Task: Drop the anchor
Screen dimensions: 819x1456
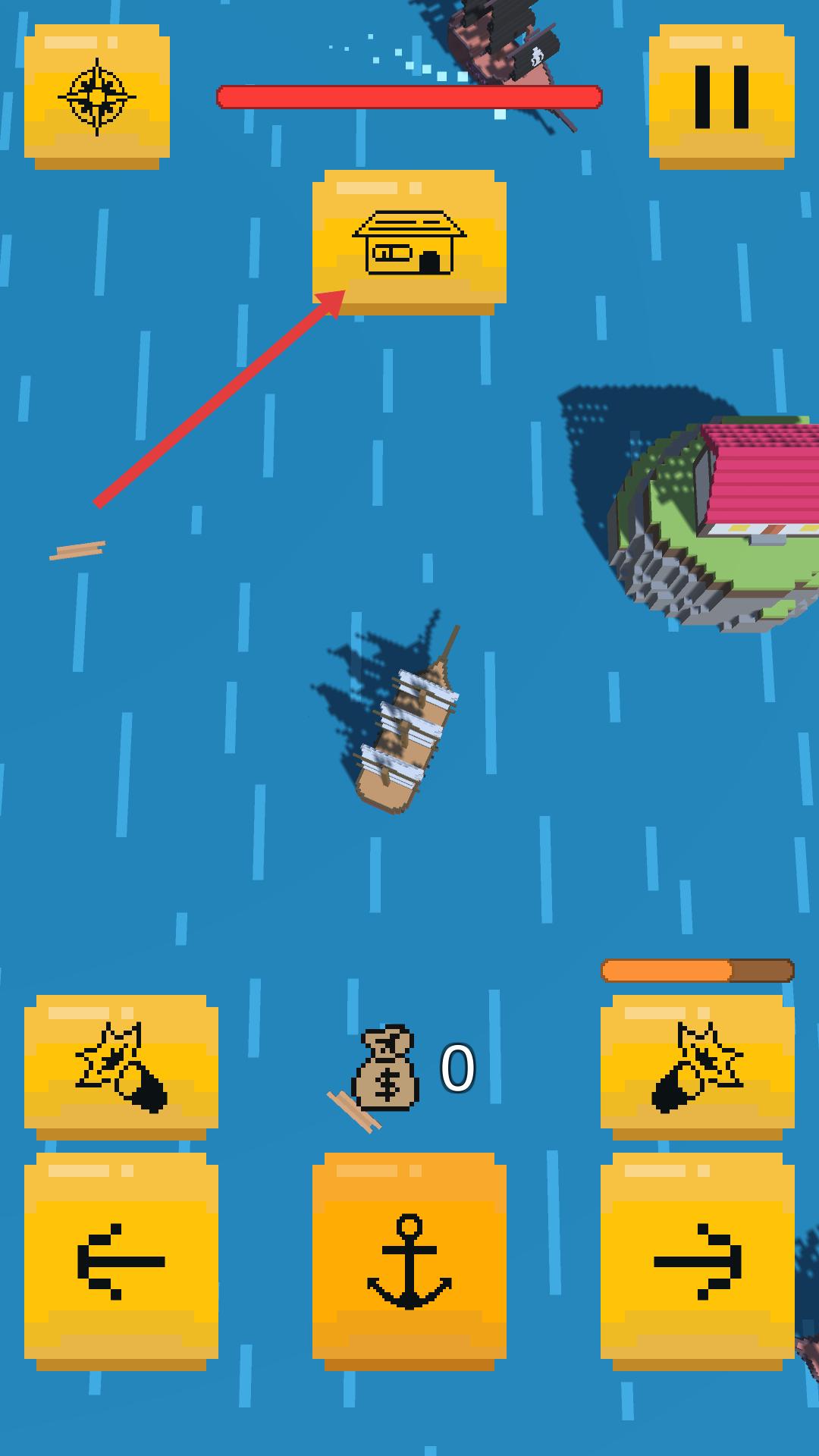Action: click(x=409, y=1260)
